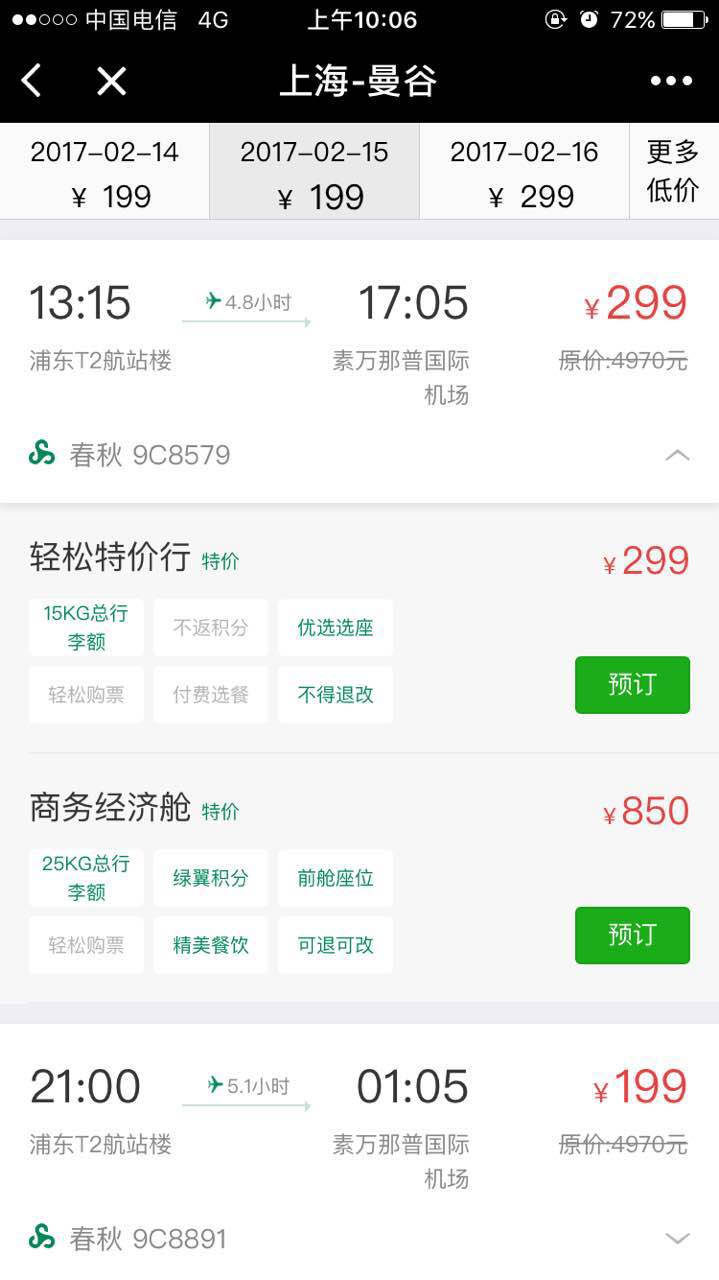Expand fare options for flight 9C8891

[x=677, y=1239]
